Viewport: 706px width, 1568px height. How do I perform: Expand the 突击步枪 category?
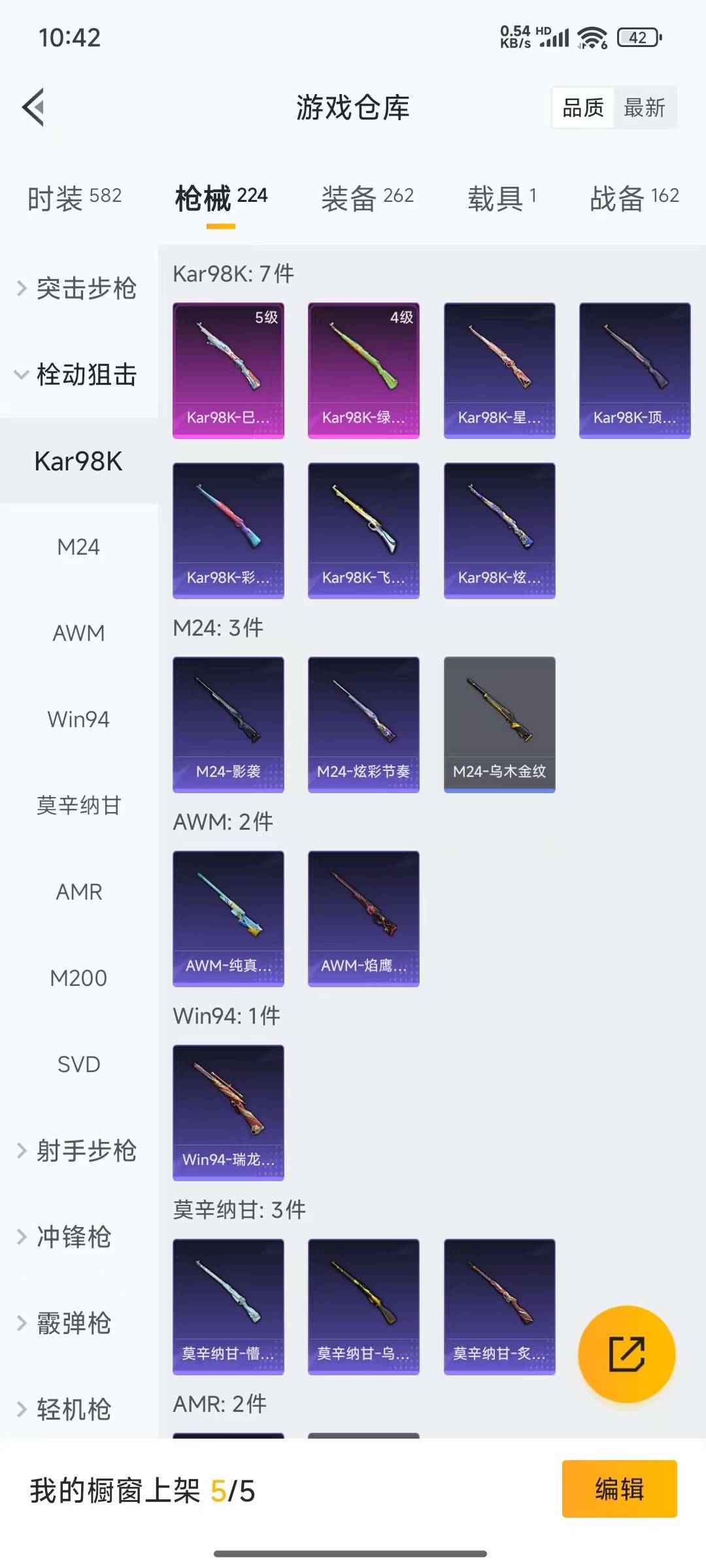(78, 288)
